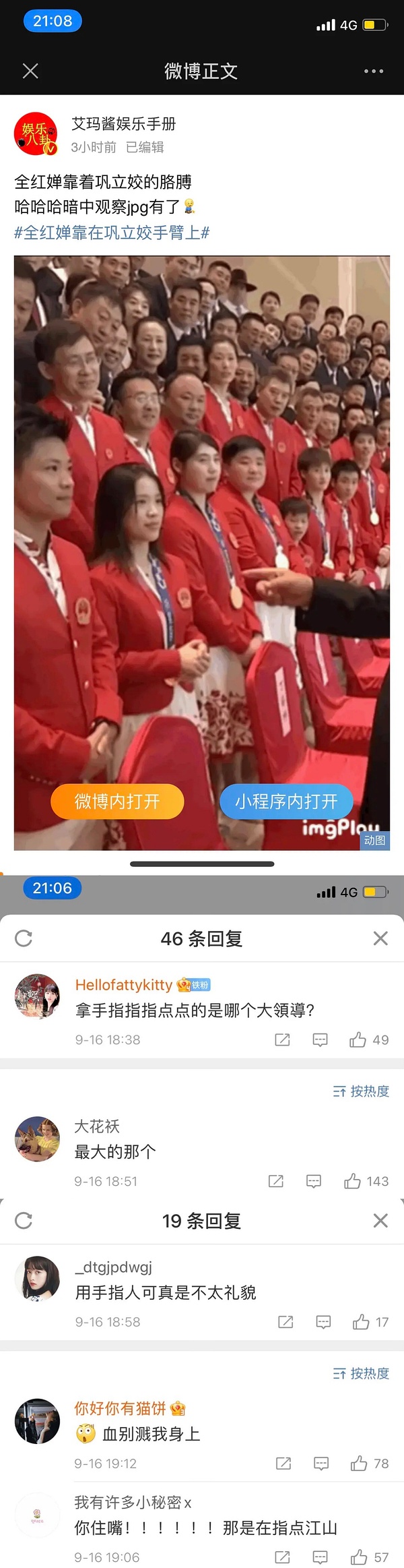The height and width of the screenshot is (1568, 404).
Task: Open 艾玛酱娱乐手册's profile
Action: (x=36, y=133)
